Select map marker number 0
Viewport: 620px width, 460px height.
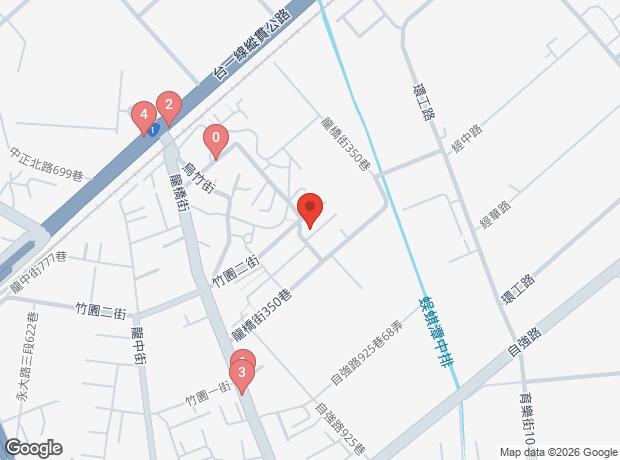[x=215, y=139]
